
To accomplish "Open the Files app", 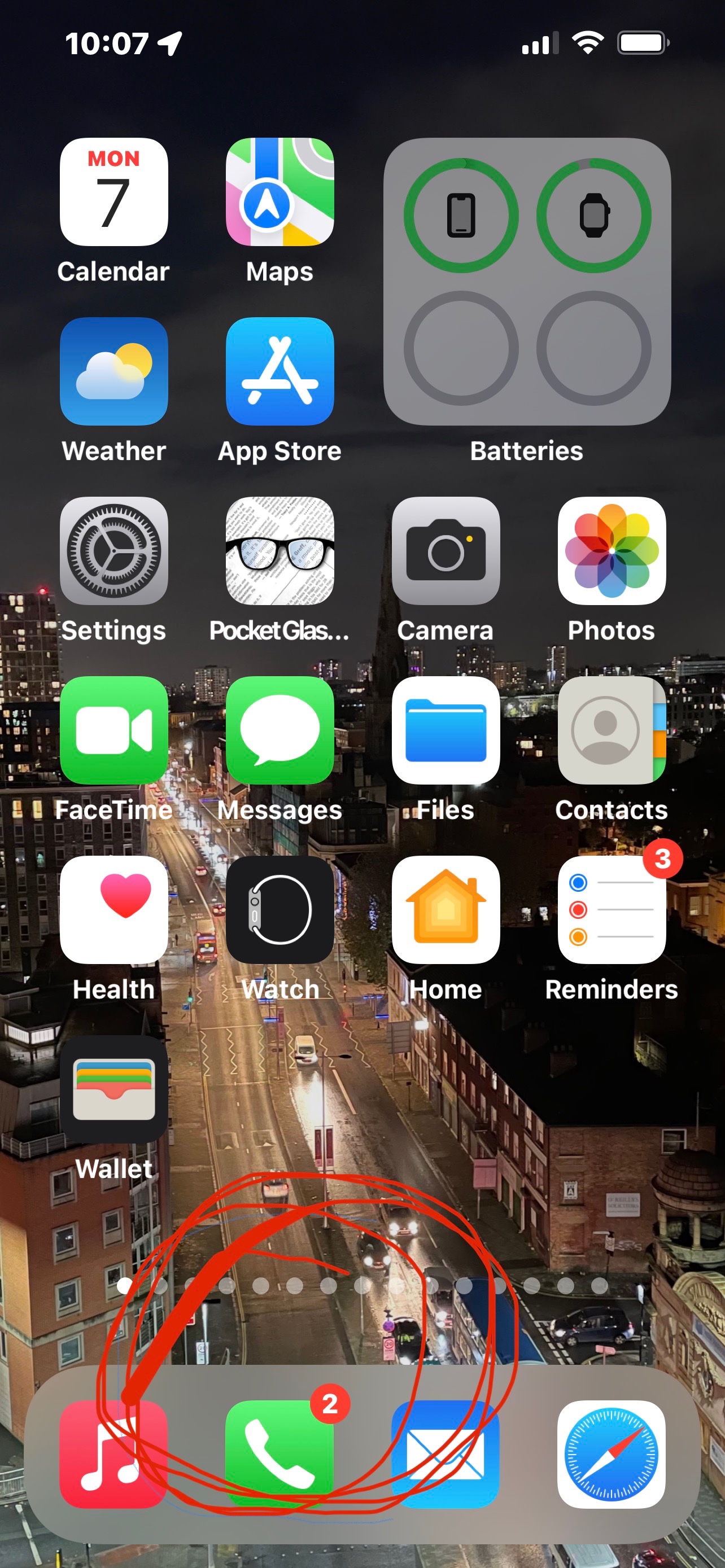I will point(446,730).
